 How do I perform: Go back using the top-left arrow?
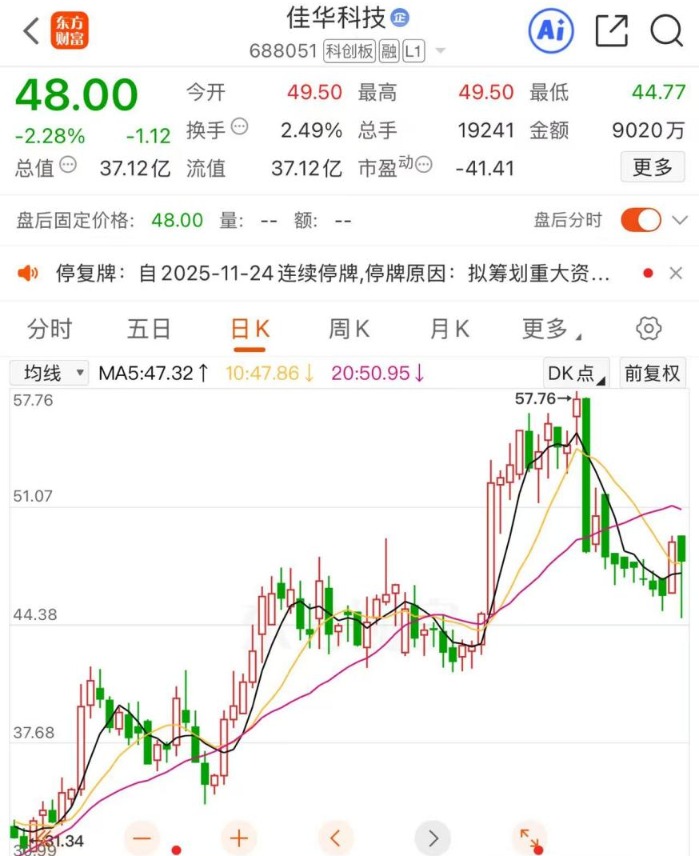coord(31,31)
